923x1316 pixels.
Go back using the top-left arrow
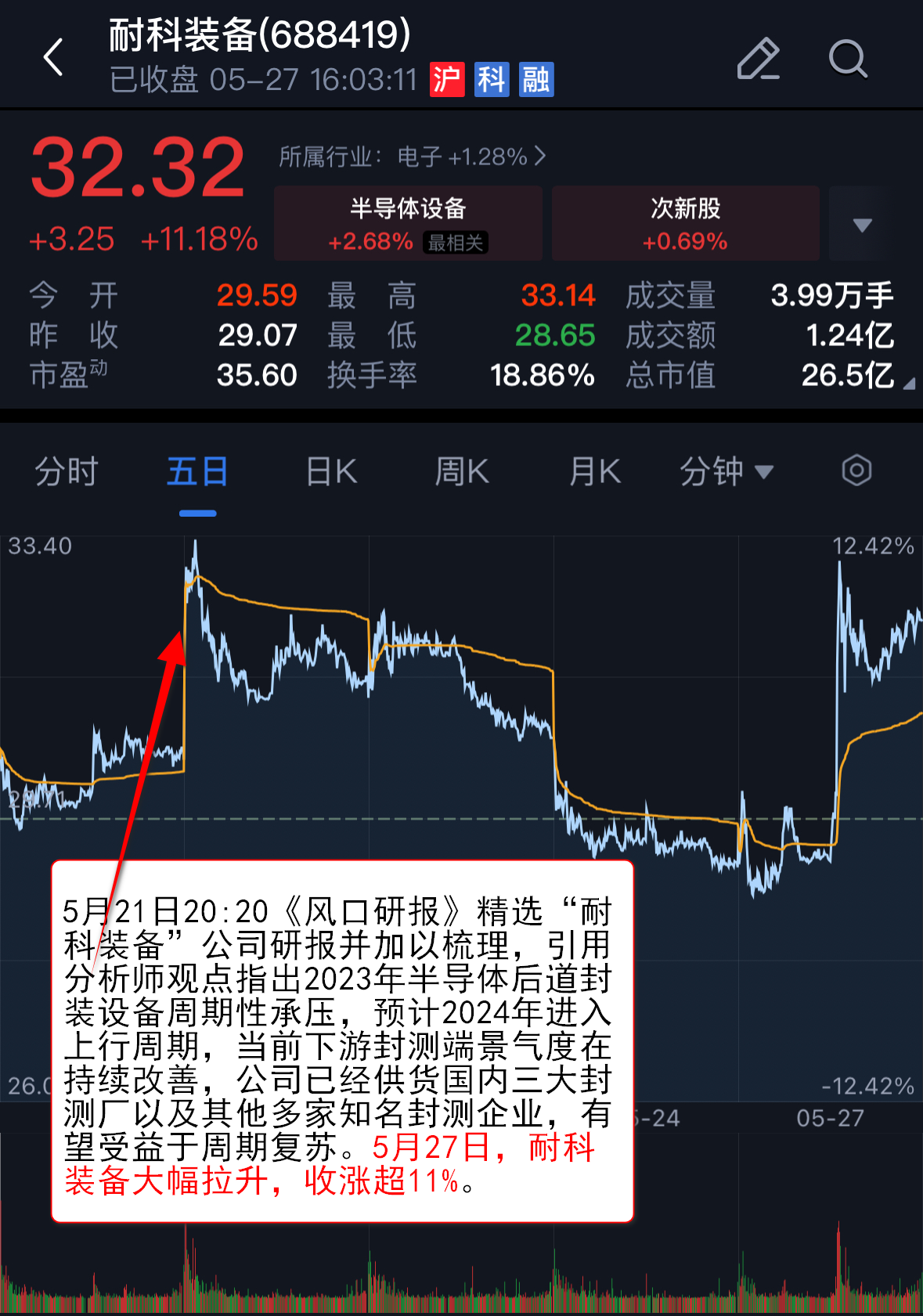point(53,58)
